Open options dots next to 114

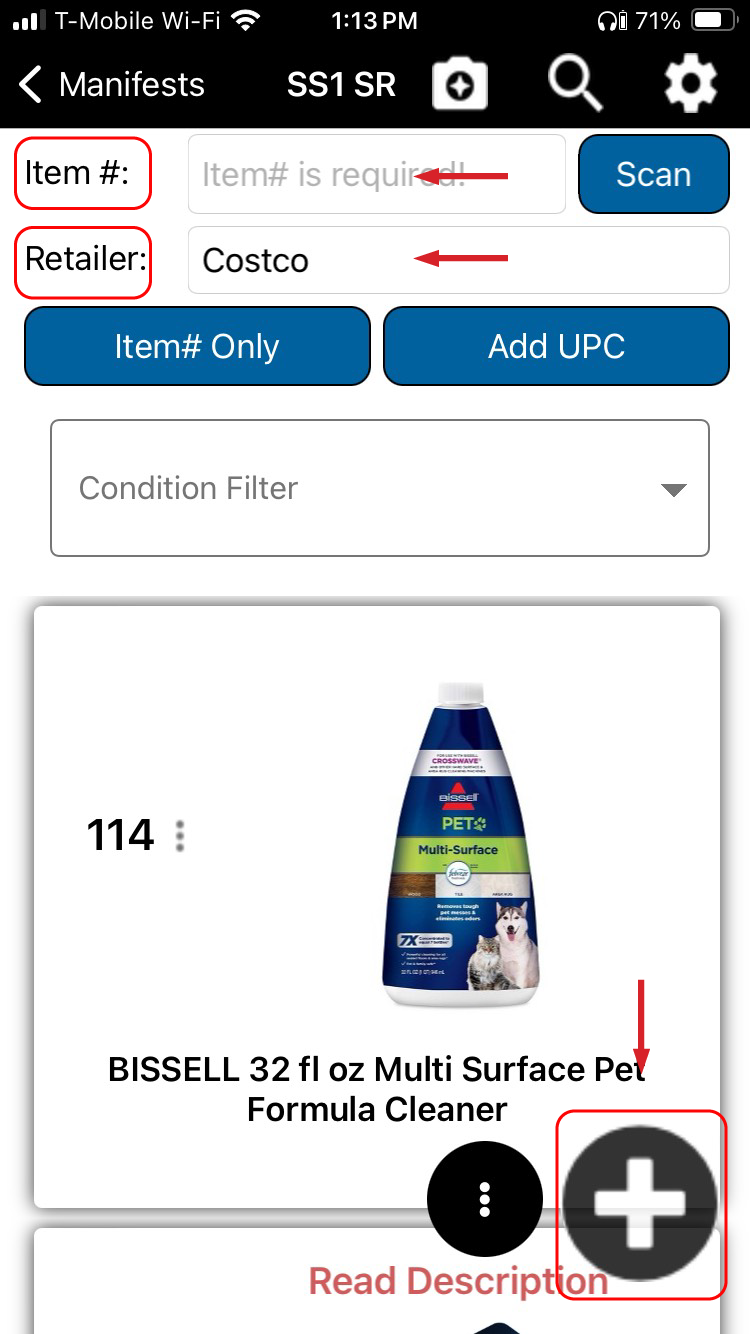180,835
